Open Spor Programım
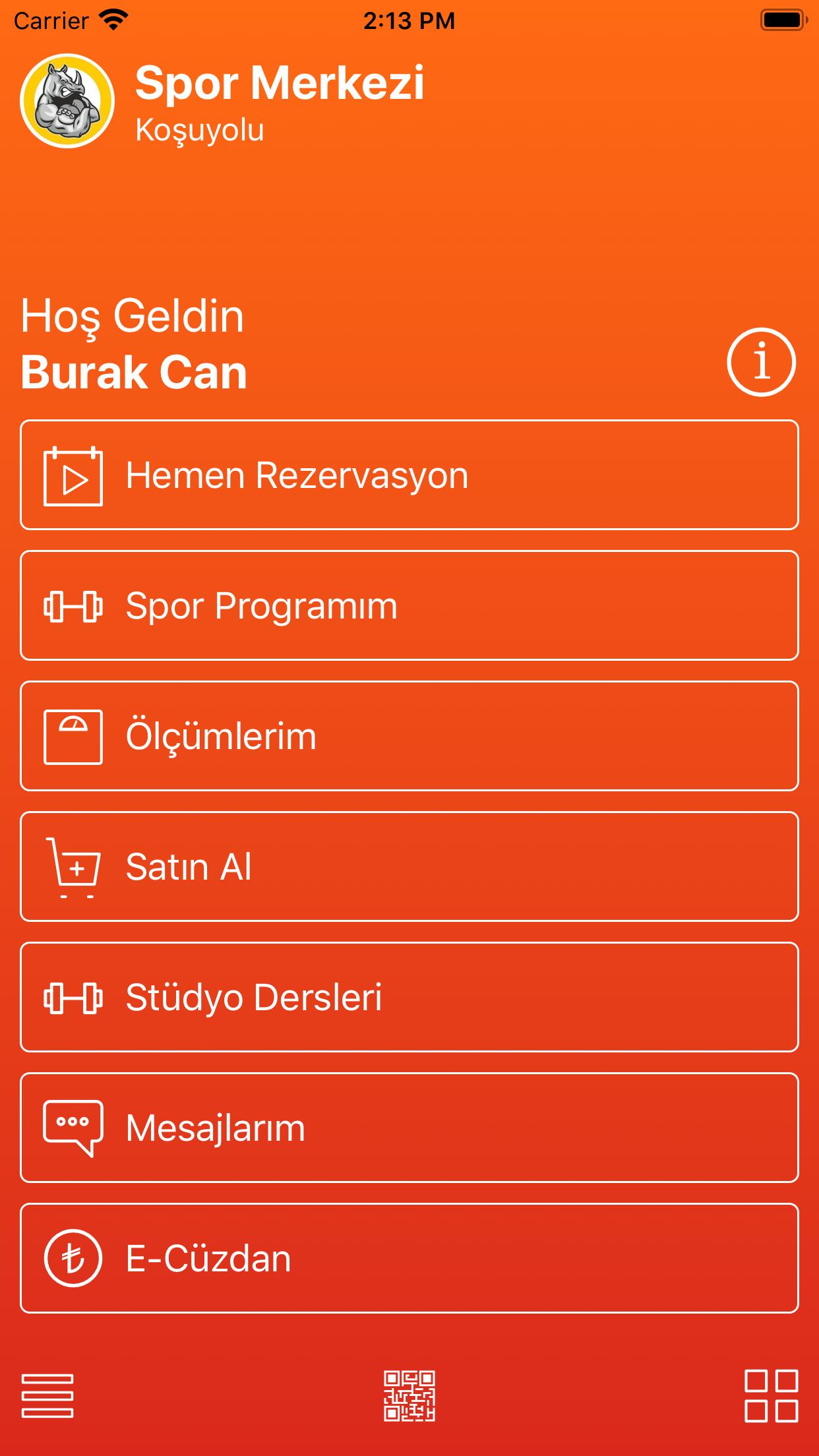819x1456 pixels. point(409,605)
